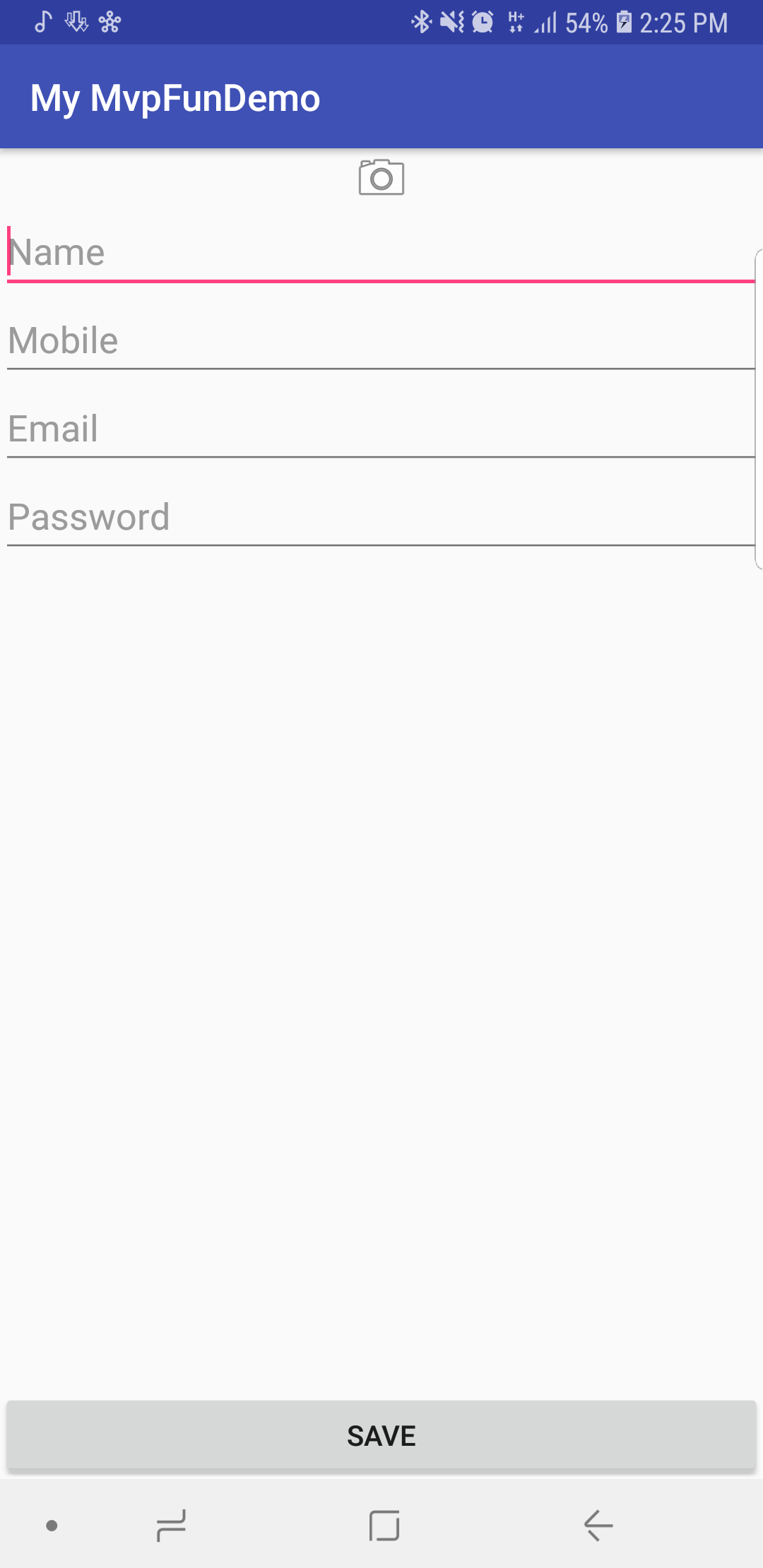
Task: Focus the Name text field
Action: point(381,253)
